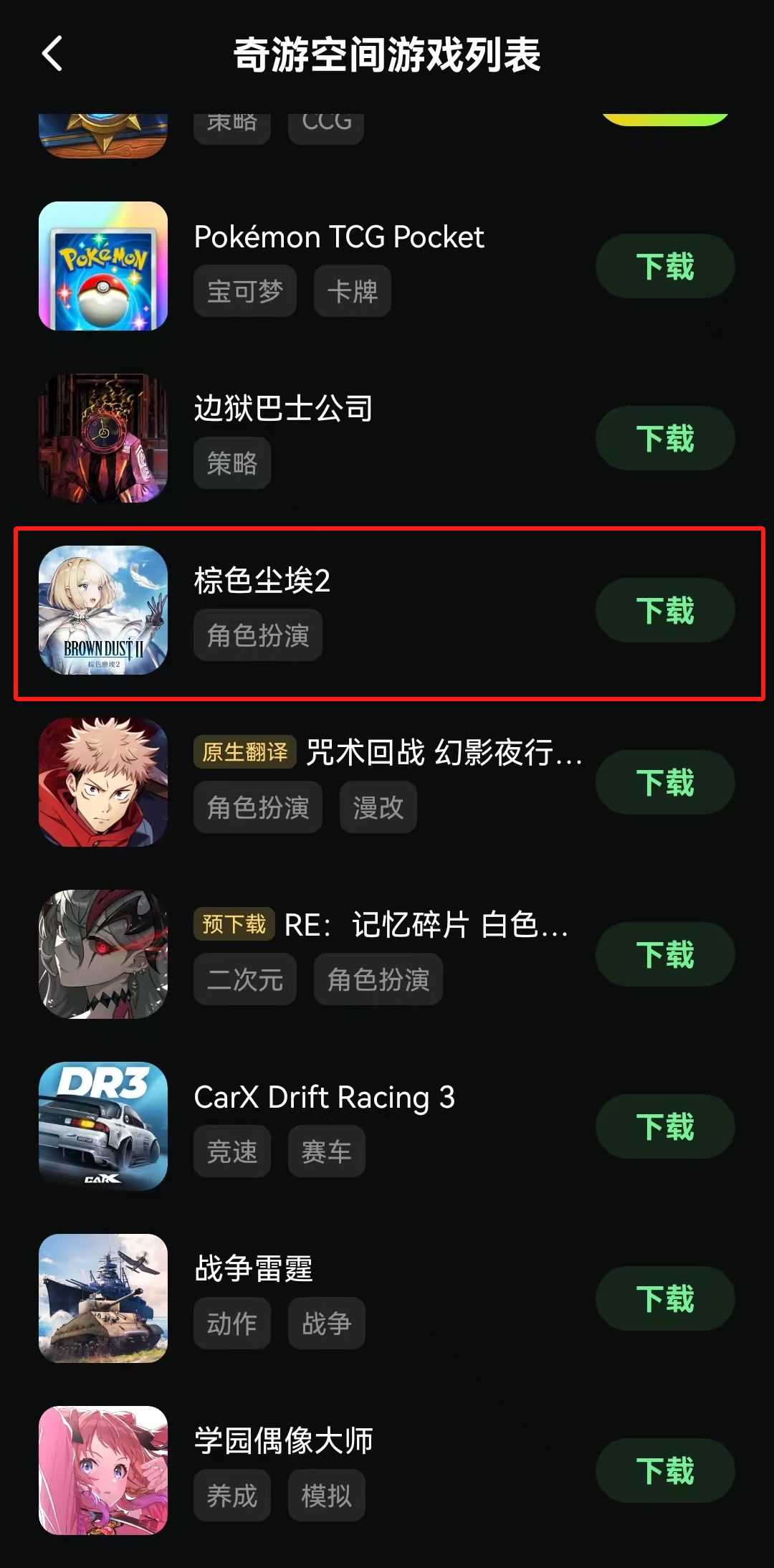Select the 战争雷霆 tank game icon
The image size is (774, 1568).
[103, 1299]
